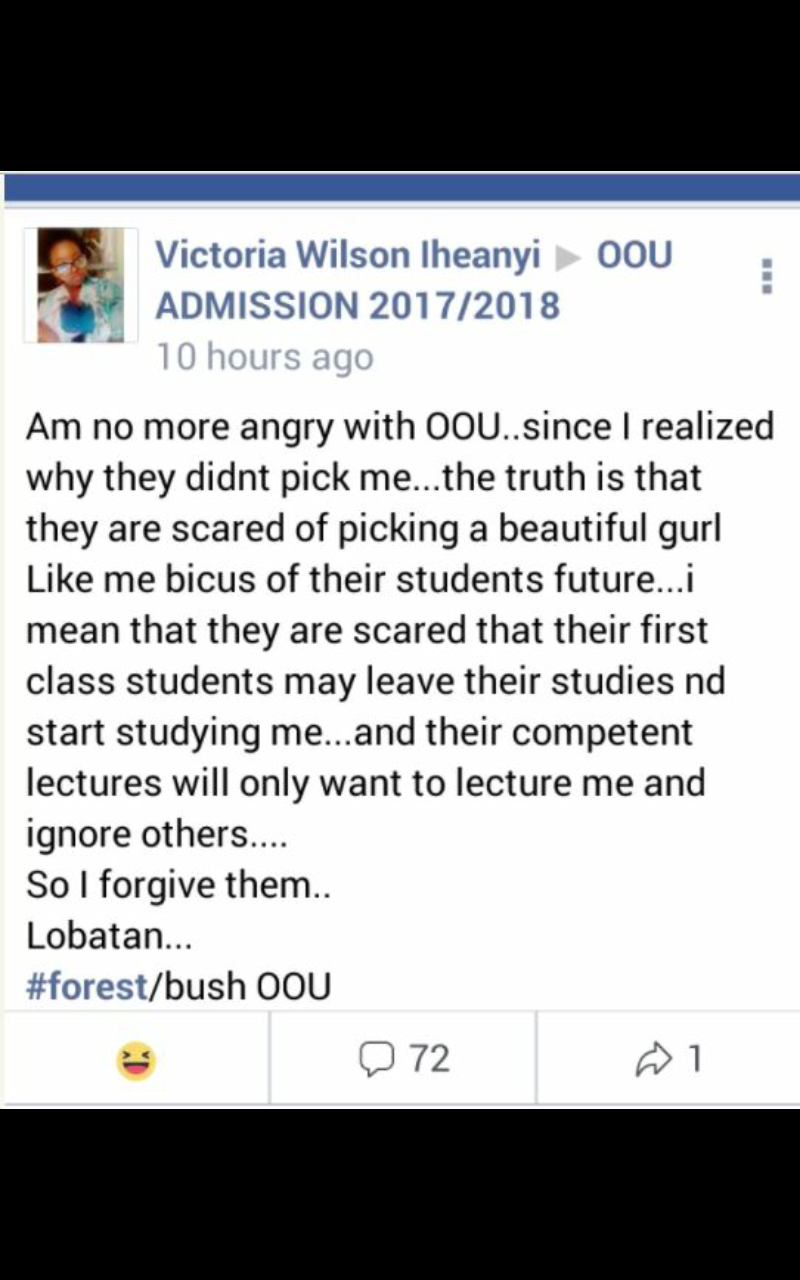Open the 72 comments on the post
The height and width of the screenshot is (1280, 800).
[x=404, y=1059]
